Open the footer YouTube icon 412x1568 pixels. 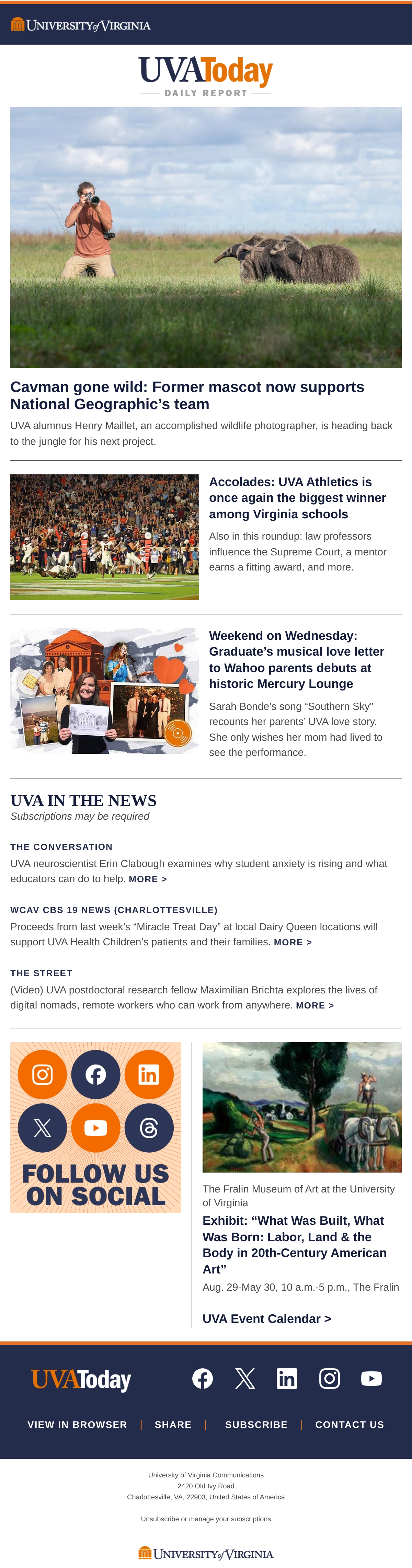pos(371,1378)
